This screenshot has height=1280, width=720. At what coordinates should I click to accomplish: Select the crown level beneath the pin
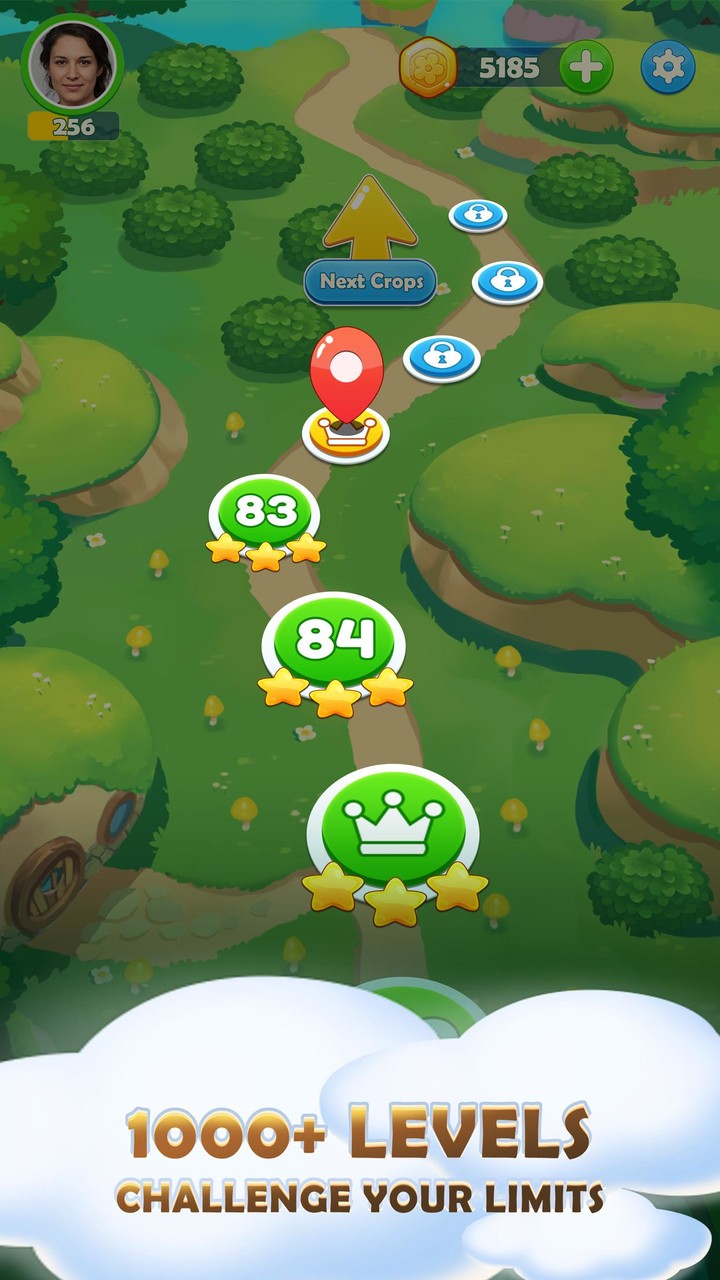[x=345, y=433]
